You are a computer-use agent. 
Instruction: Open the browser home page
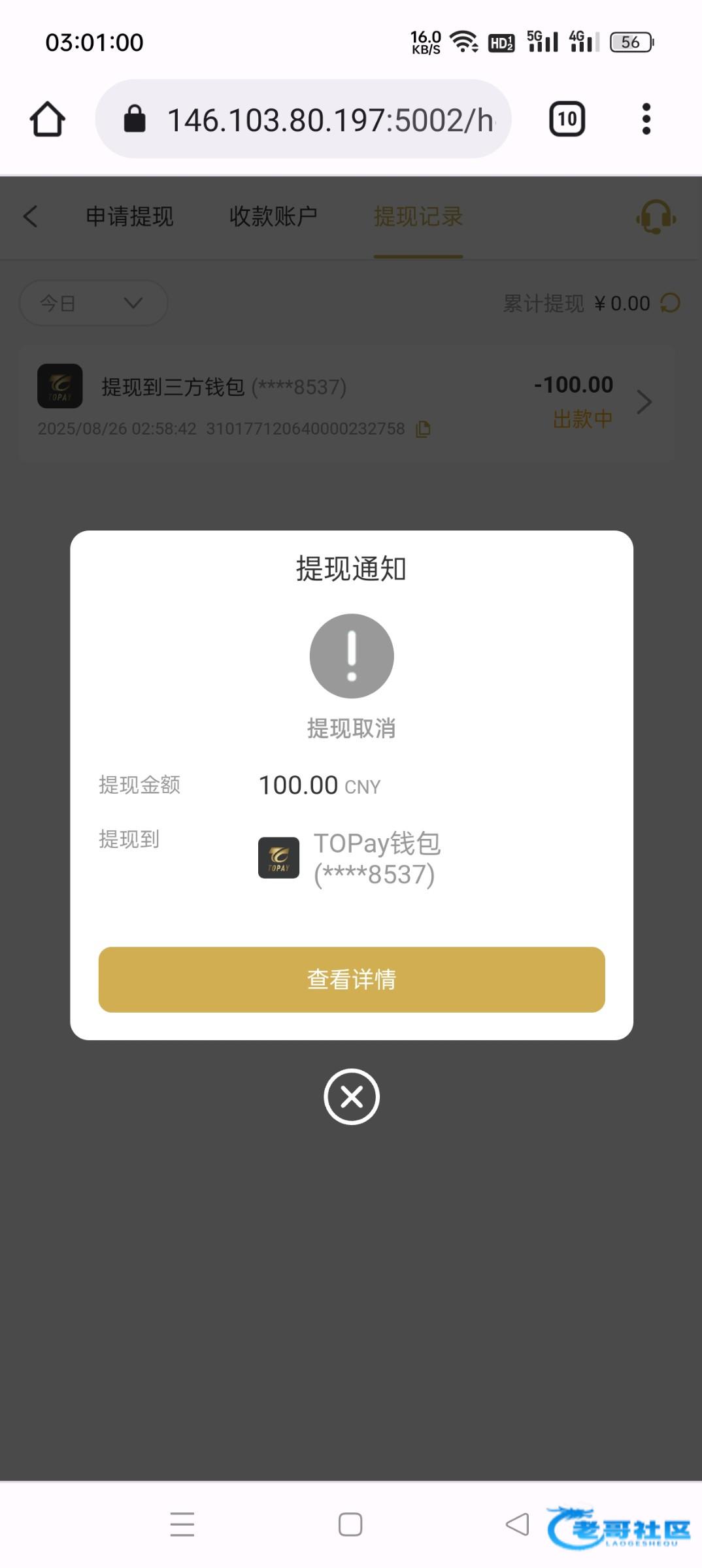coord(48,120)
